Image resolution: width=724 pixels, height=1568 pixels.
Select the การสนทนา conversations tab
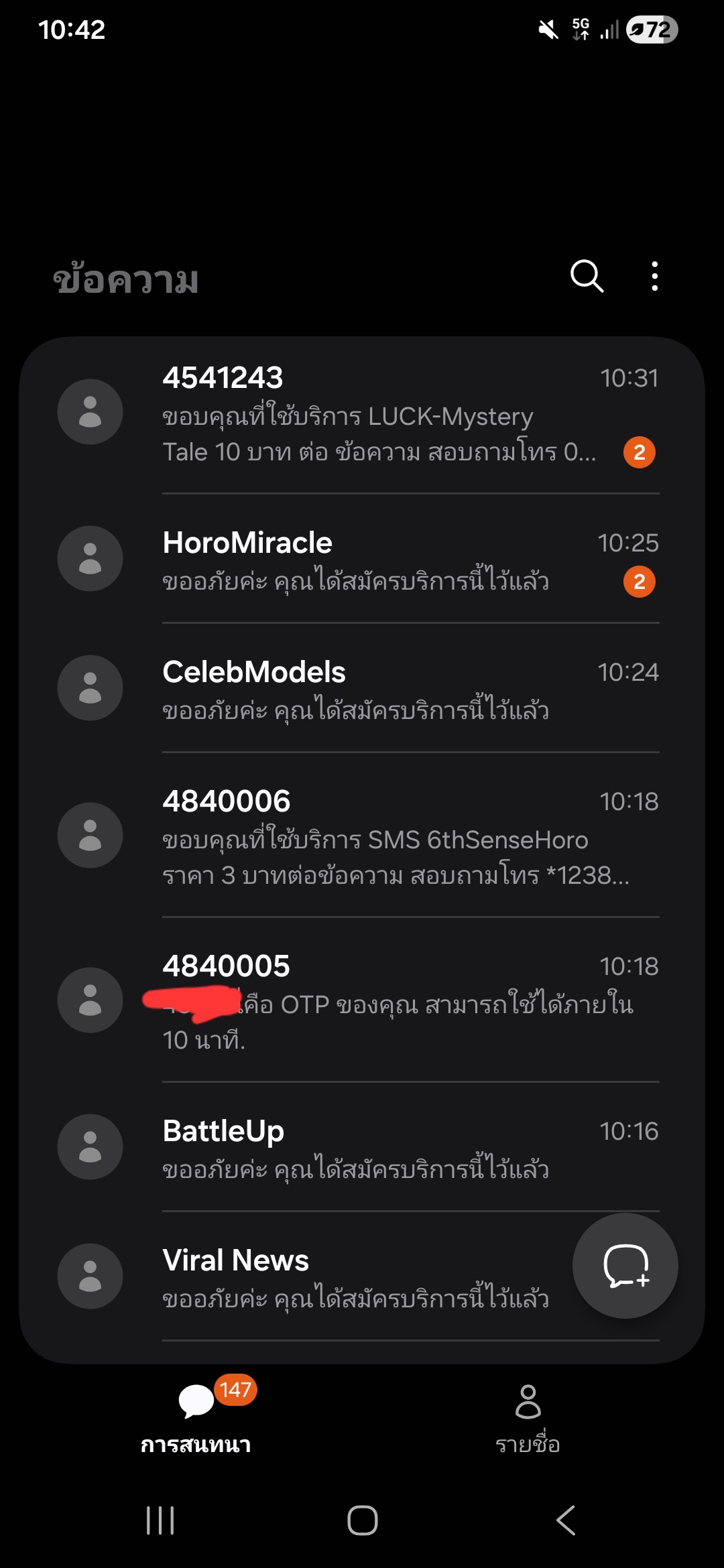click(x=196, y=1415)
